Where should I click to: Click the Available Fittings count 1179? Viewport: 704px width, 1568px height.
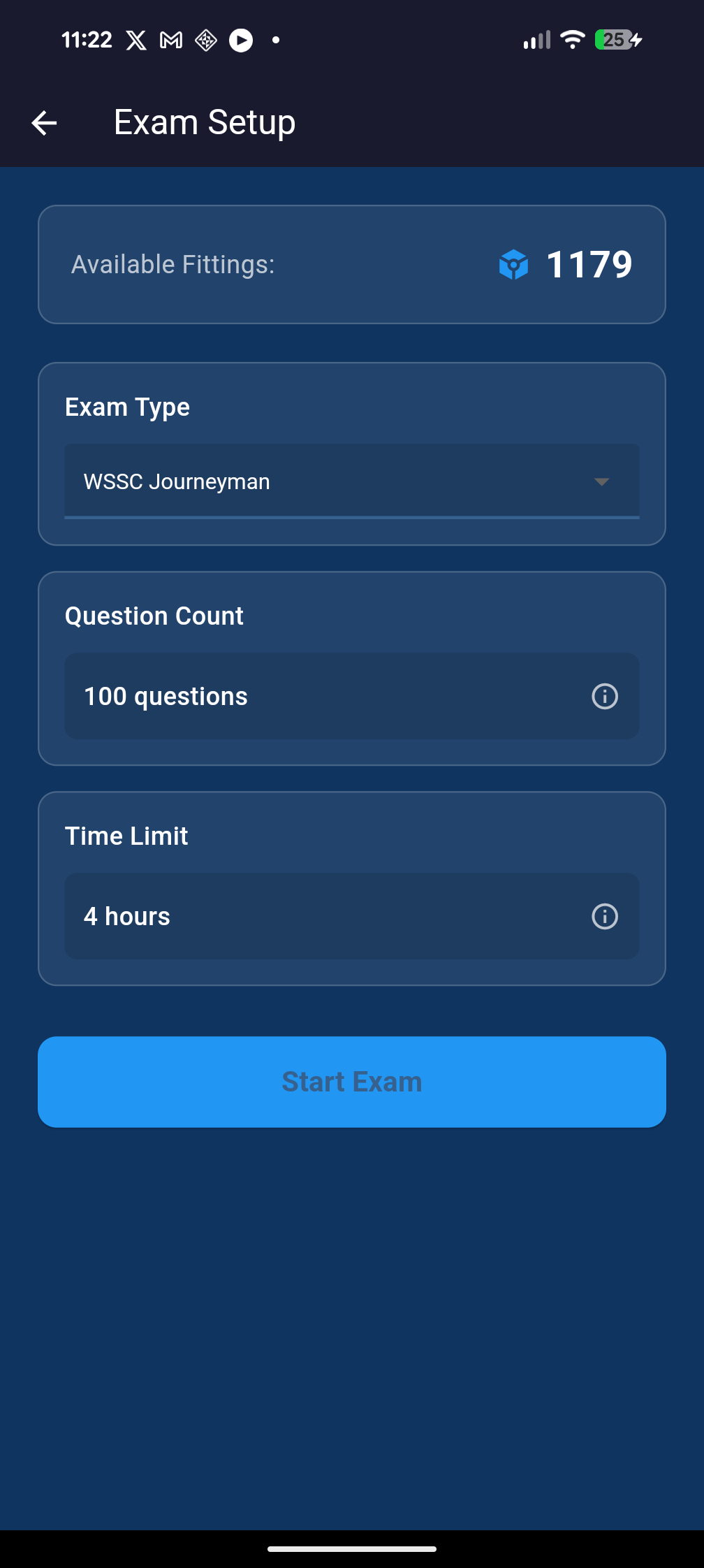click(x=589, y=265)
